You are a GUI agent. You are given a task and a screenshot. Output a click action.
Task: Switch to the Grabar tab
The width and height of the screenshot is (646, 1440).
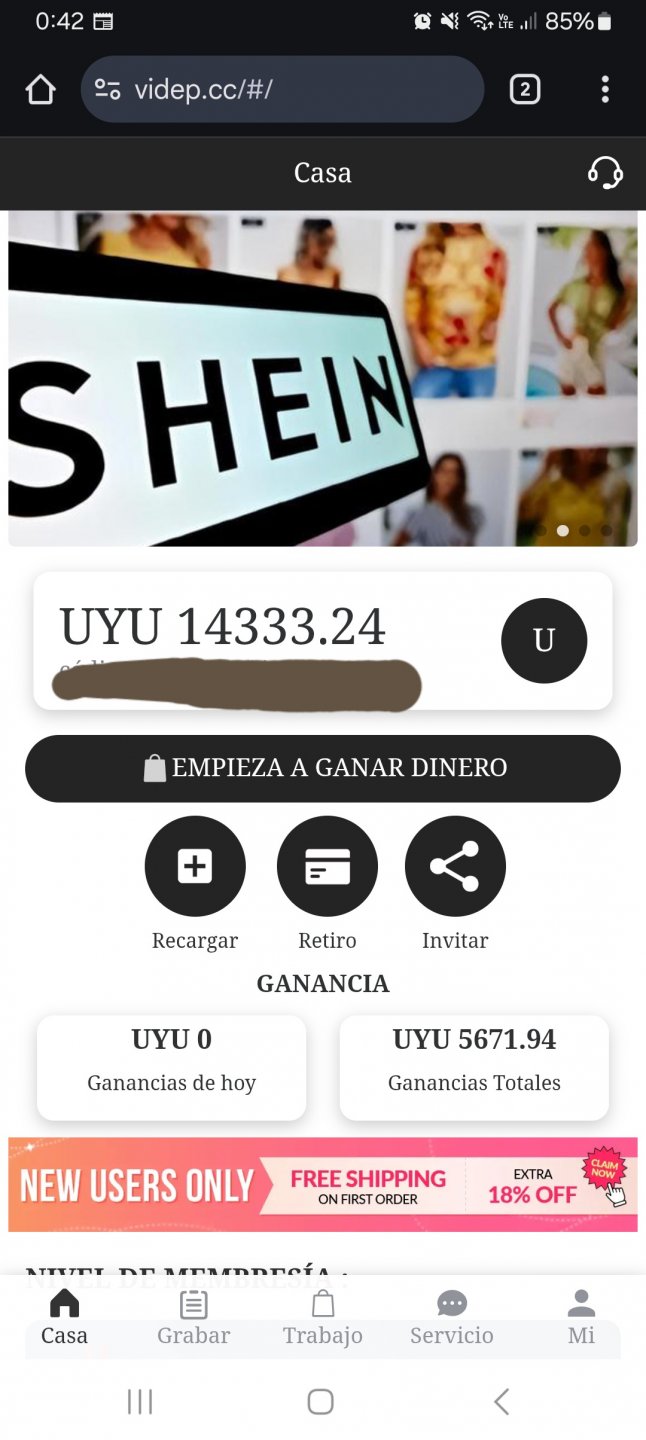coord(193,1318)
